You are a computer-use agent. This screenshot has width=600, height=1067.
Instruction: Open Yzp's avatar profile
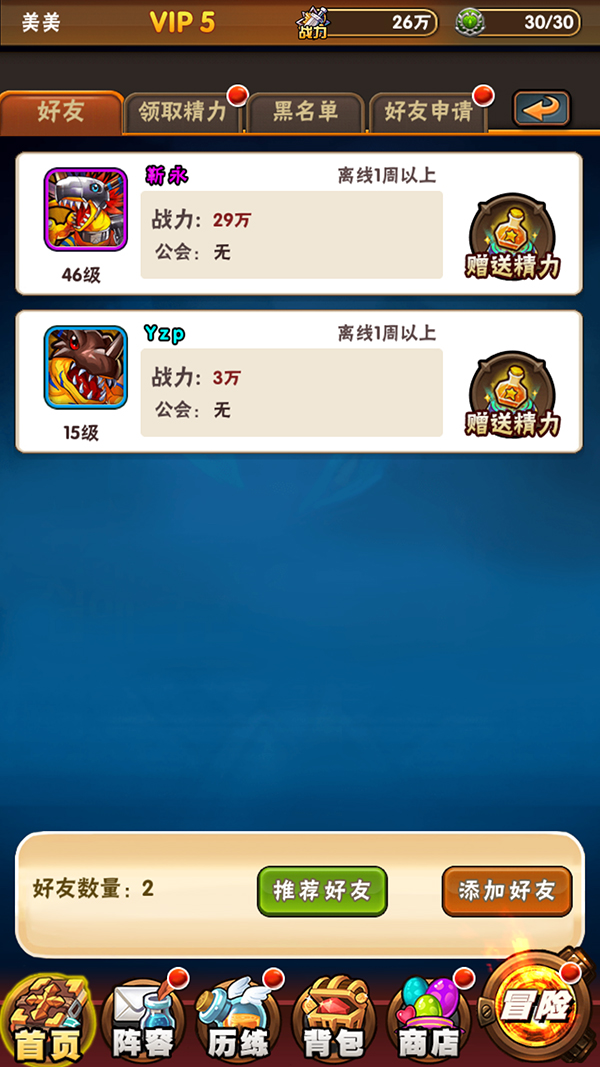point(86,367)
